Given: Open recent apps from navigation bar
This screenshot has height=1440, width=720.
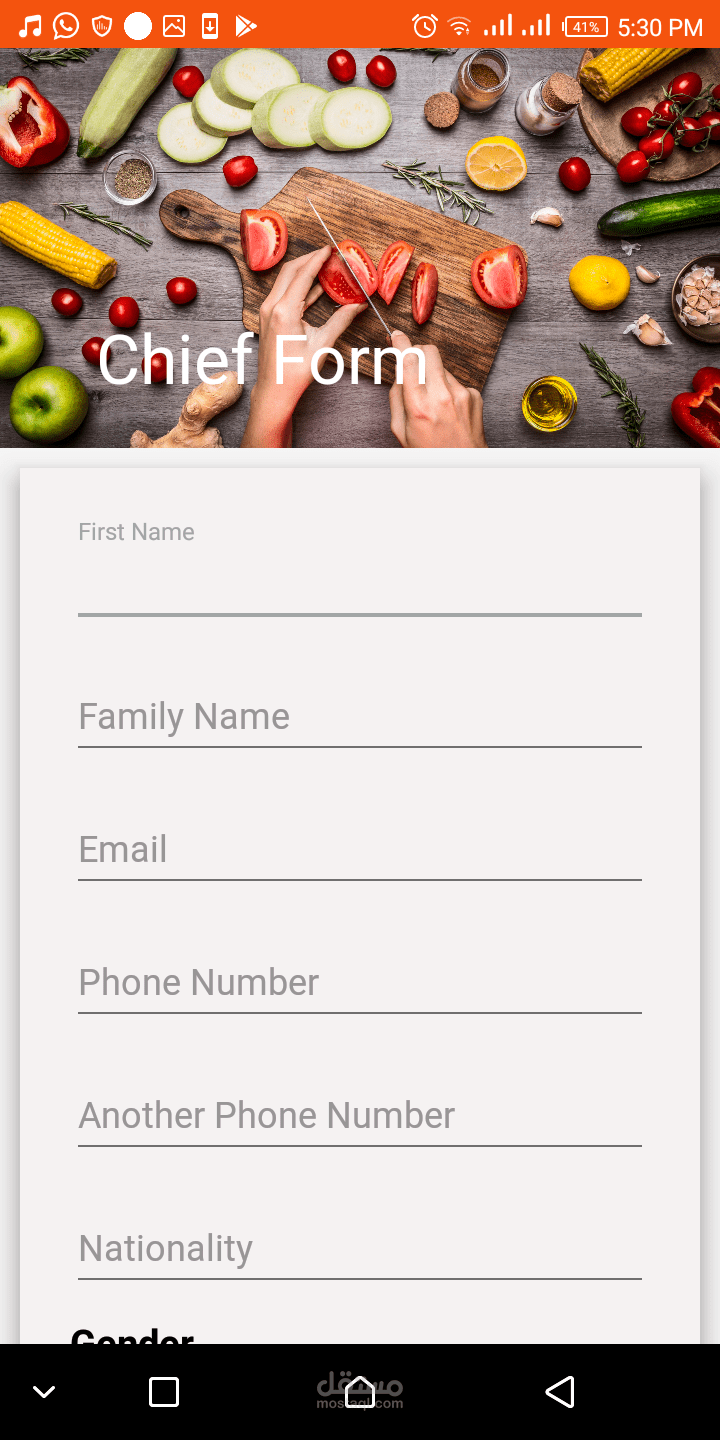Looking at the screenshot, I should (x=164, y=1392).
